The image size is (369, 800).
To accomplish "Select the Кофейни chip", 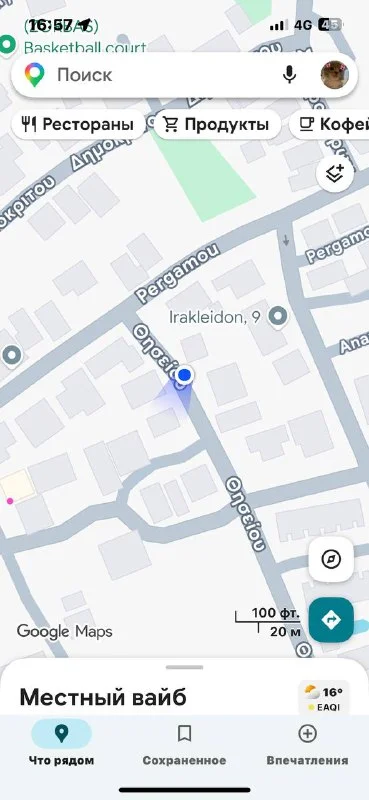I will (x=330, y=124).
